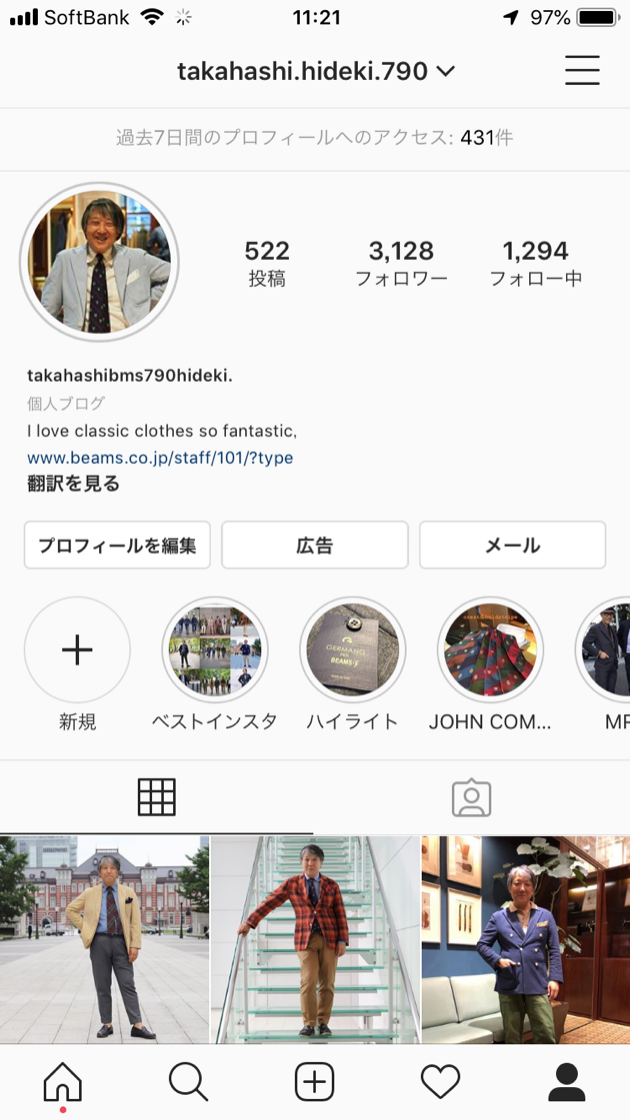Open the www.beams.co.jp bio link
The width and height of the screenshot is (630, 1120).
pos(160,458)
